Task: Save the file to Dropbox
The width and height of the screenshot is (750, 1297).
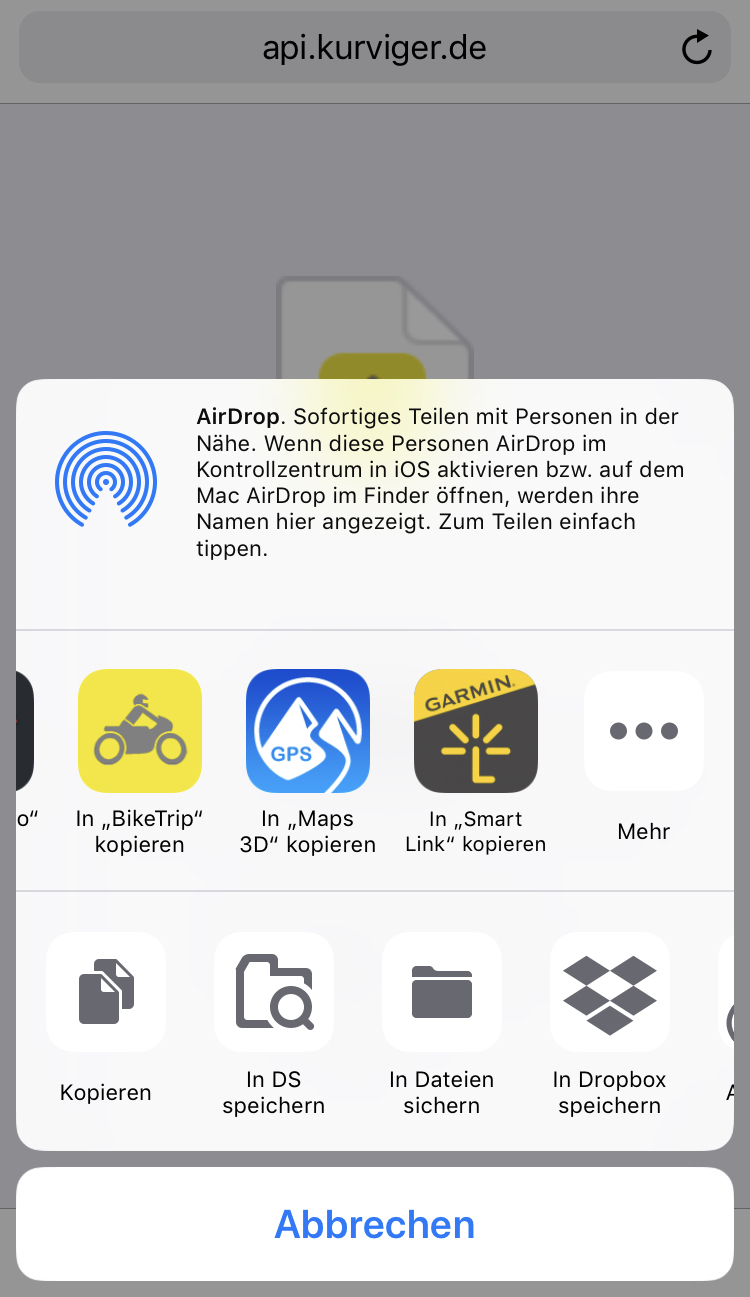Action: (x=610, y=992)
